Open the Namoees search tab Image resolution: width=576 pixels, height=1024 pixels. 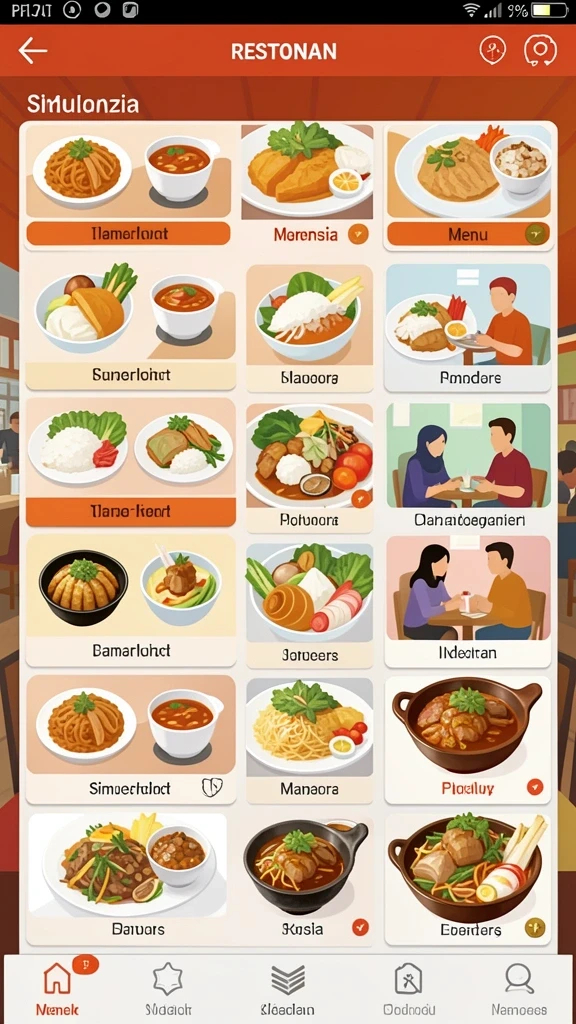click(x=520, y=989)
